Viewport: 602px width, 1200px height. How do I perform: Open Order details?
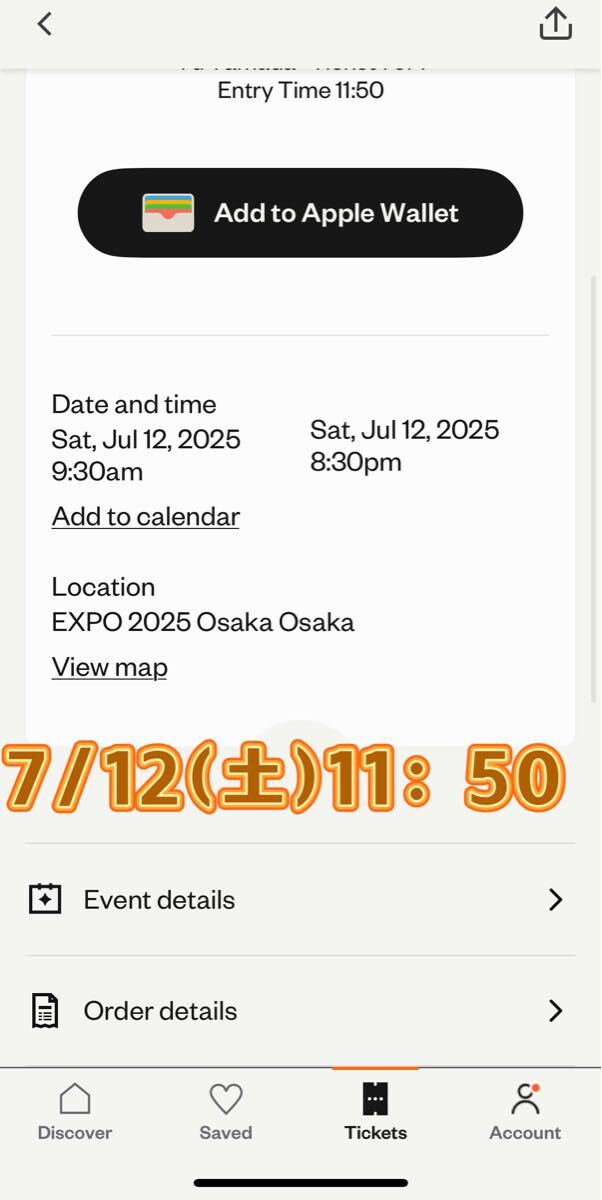pyautogui.click(x=300, y=1011)
